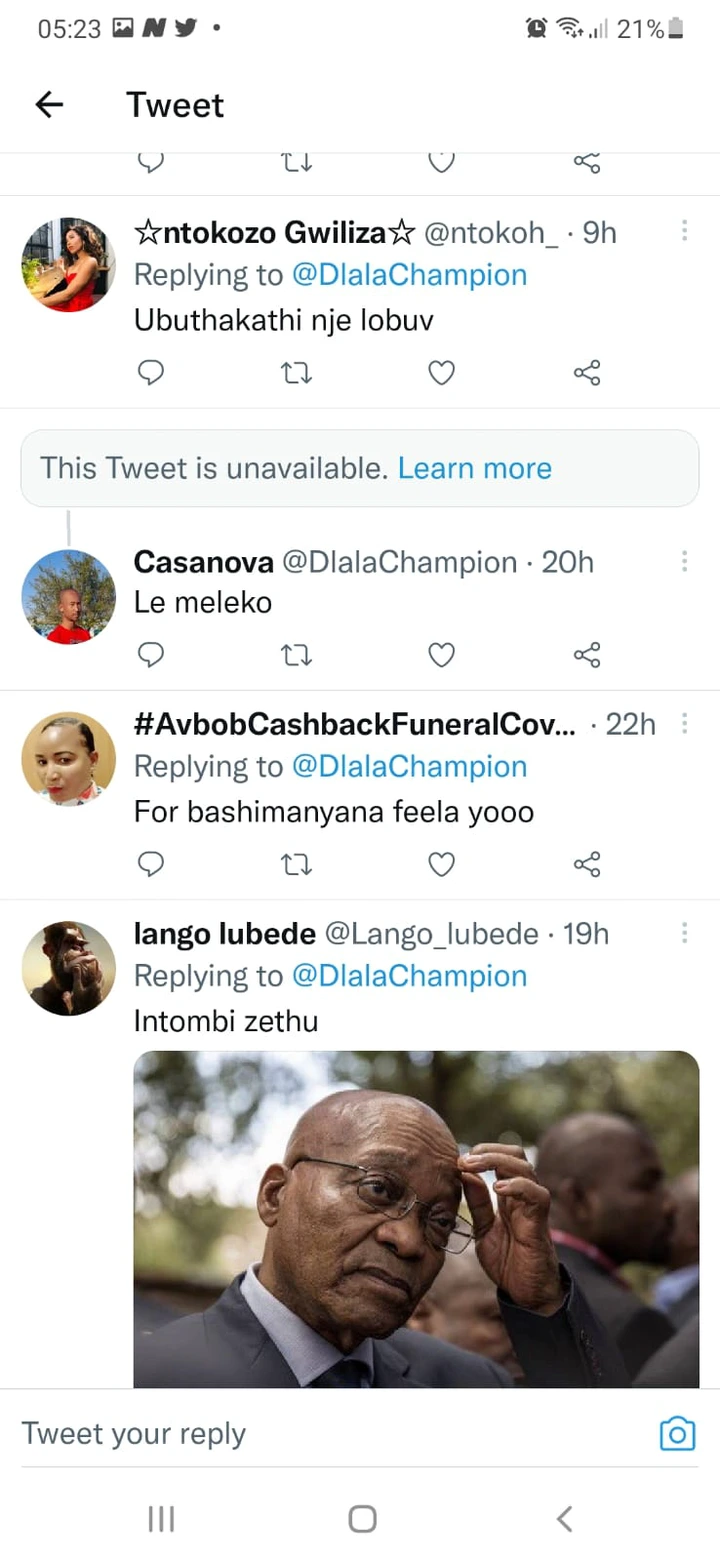This screenshot has width=720, height=1560.
Task: Open ntokozo Gwiliza's profile picture
Action: pyautogui.click(x=68, y=265)
